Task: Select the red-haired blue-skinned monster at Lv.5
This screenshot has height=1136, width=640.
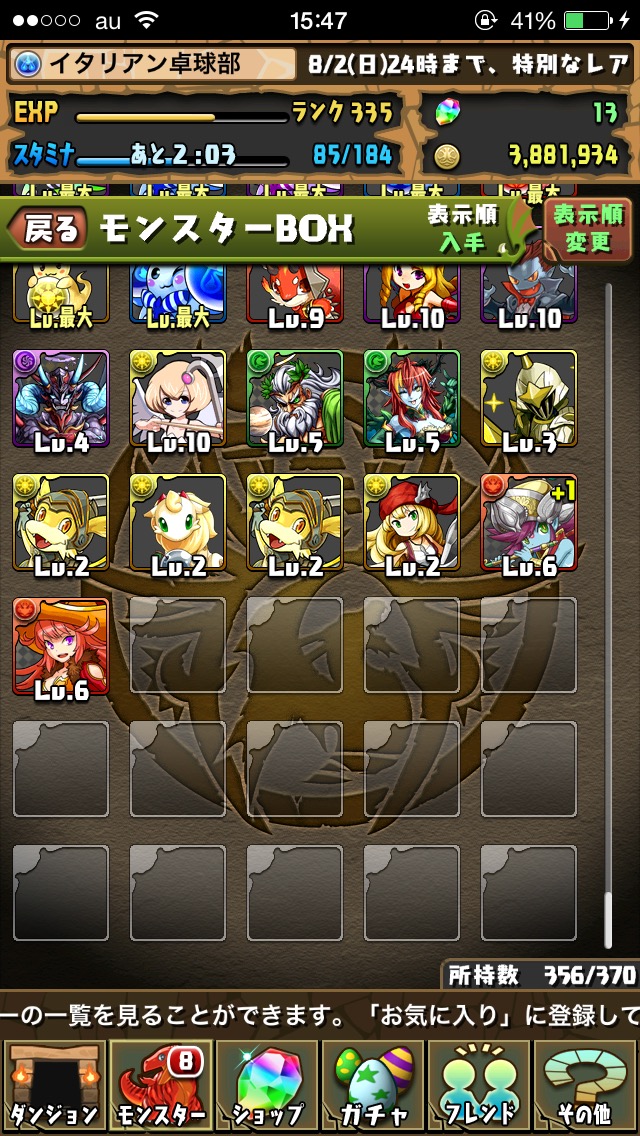Action: click(412, 398)
